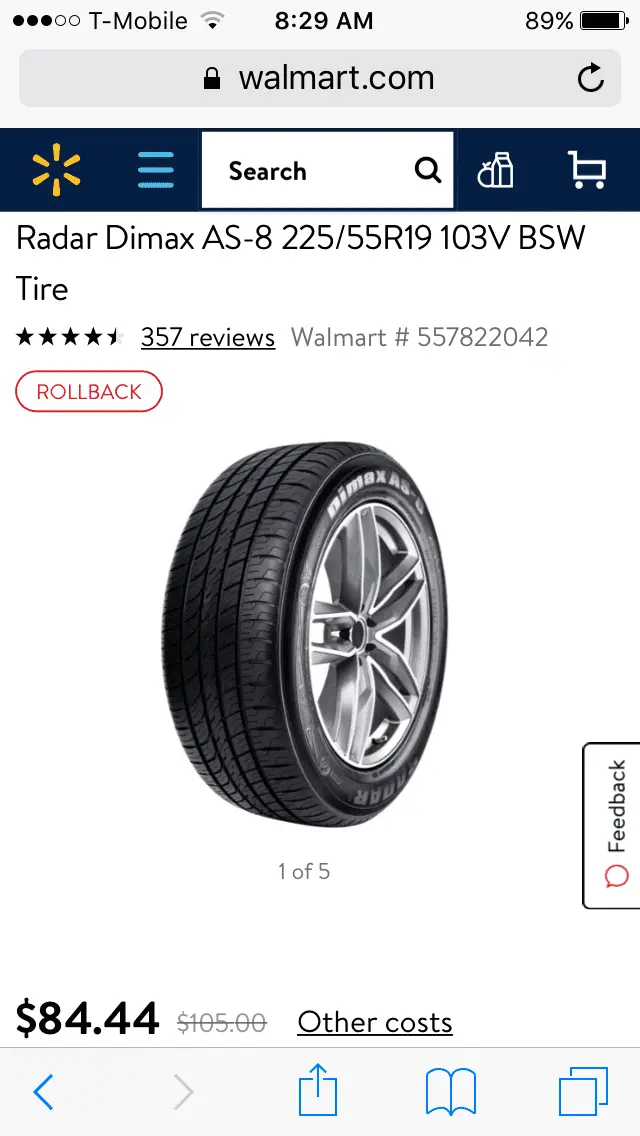Open Safari bookmarks
640x1136 pixels.
click(x=451, y=1092)
